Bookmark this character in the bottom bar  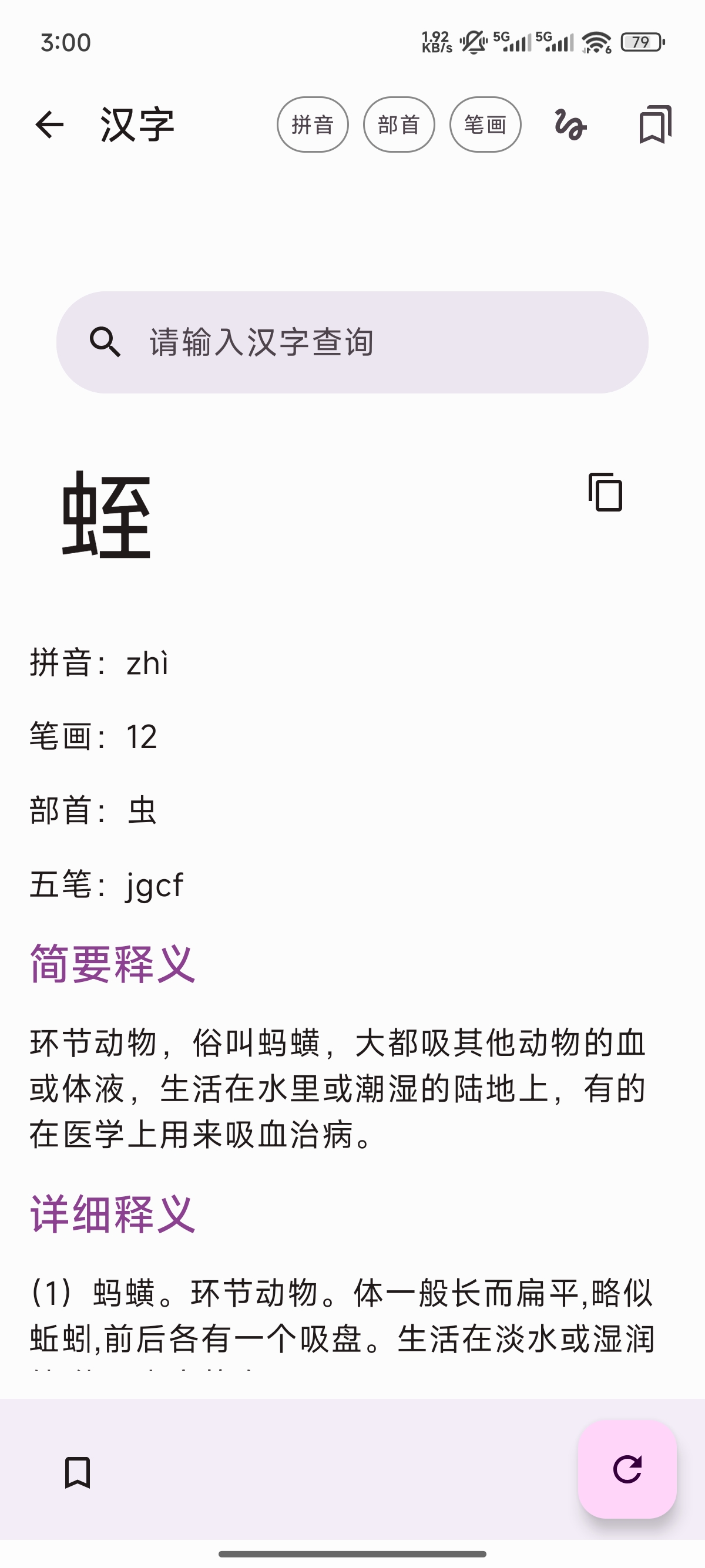click(x=78, y=1473)
